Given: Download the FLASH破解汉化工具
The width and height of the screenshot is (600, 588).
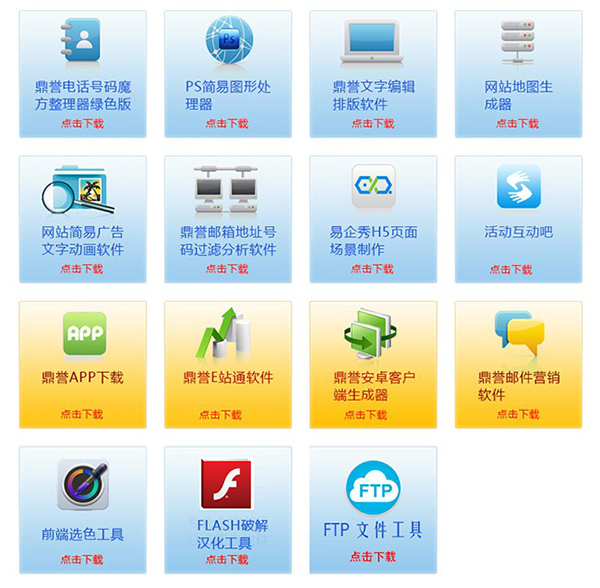Looking at the screenshot, I should tap(227, 559).
